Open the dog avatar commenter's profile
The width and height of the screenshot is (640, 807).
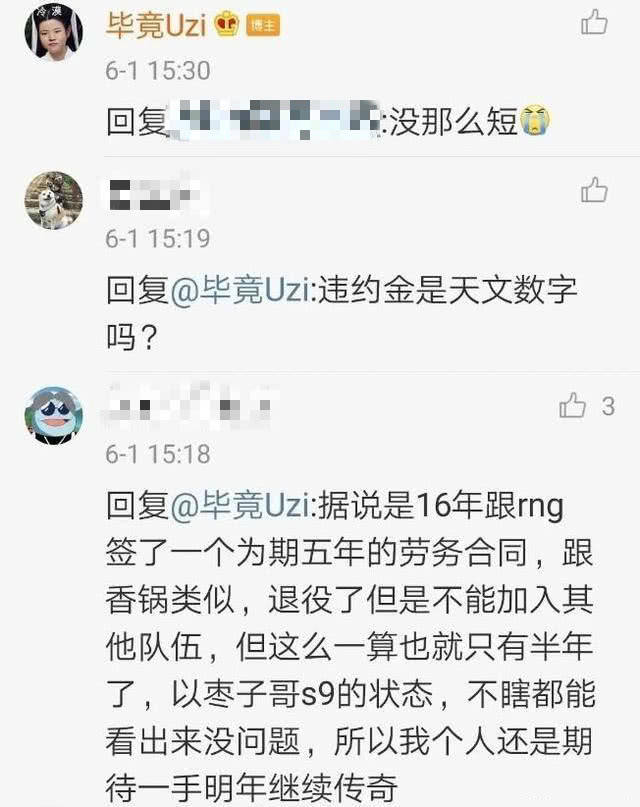[x=53, y=200]
